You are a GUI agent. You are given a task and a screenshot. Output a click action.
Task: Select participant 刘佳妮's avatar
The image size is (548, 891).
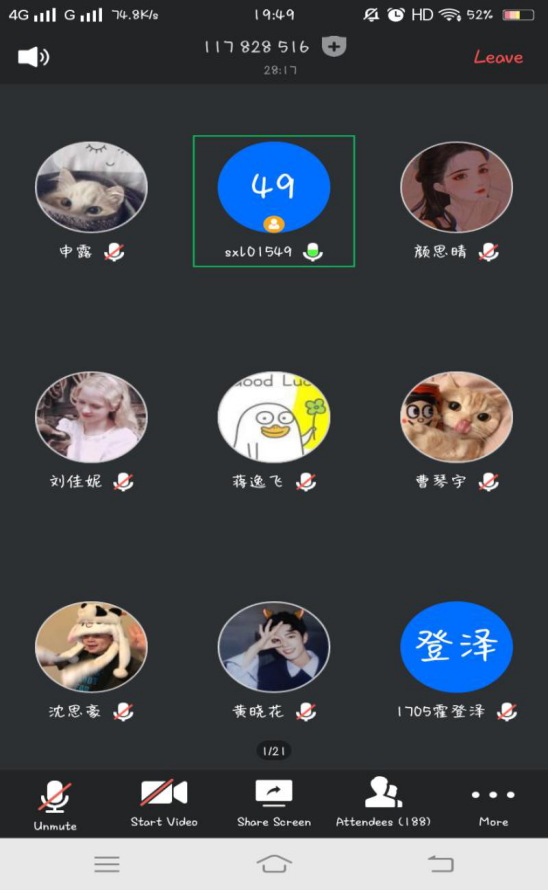tap(92, 417)
